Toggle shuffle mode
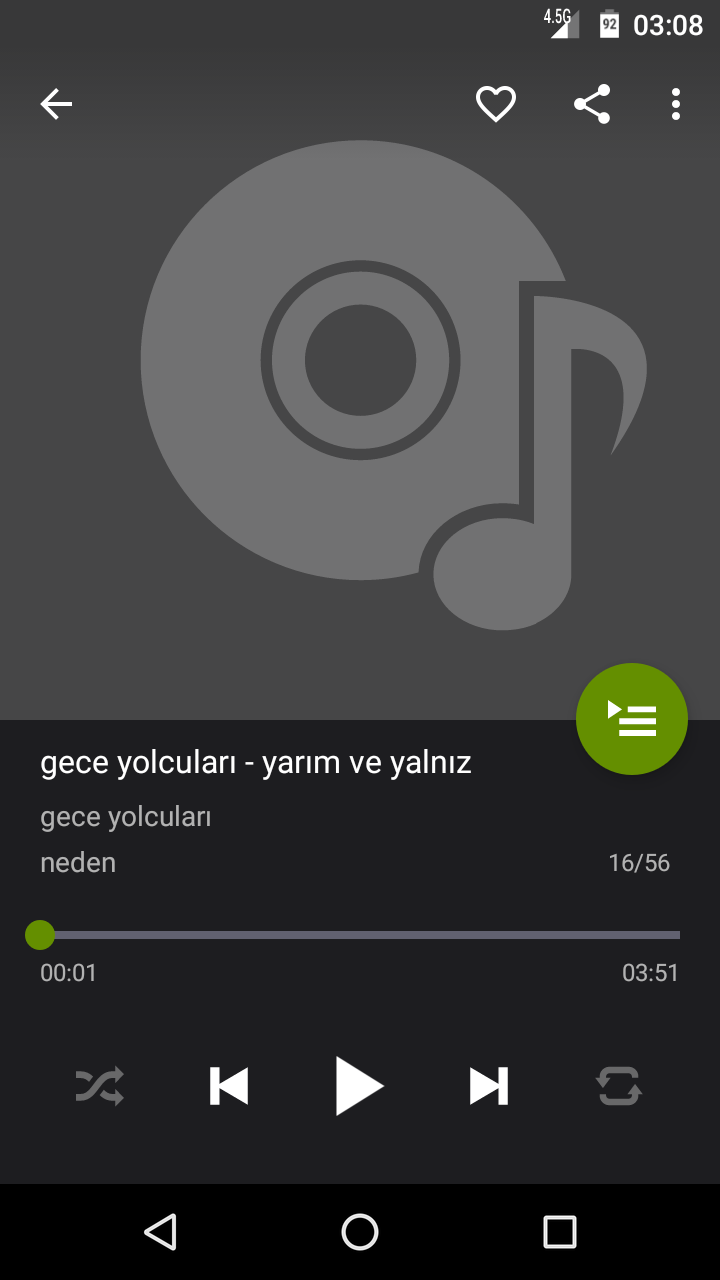The image size is (720, 1280). (x=100, y=1086)
